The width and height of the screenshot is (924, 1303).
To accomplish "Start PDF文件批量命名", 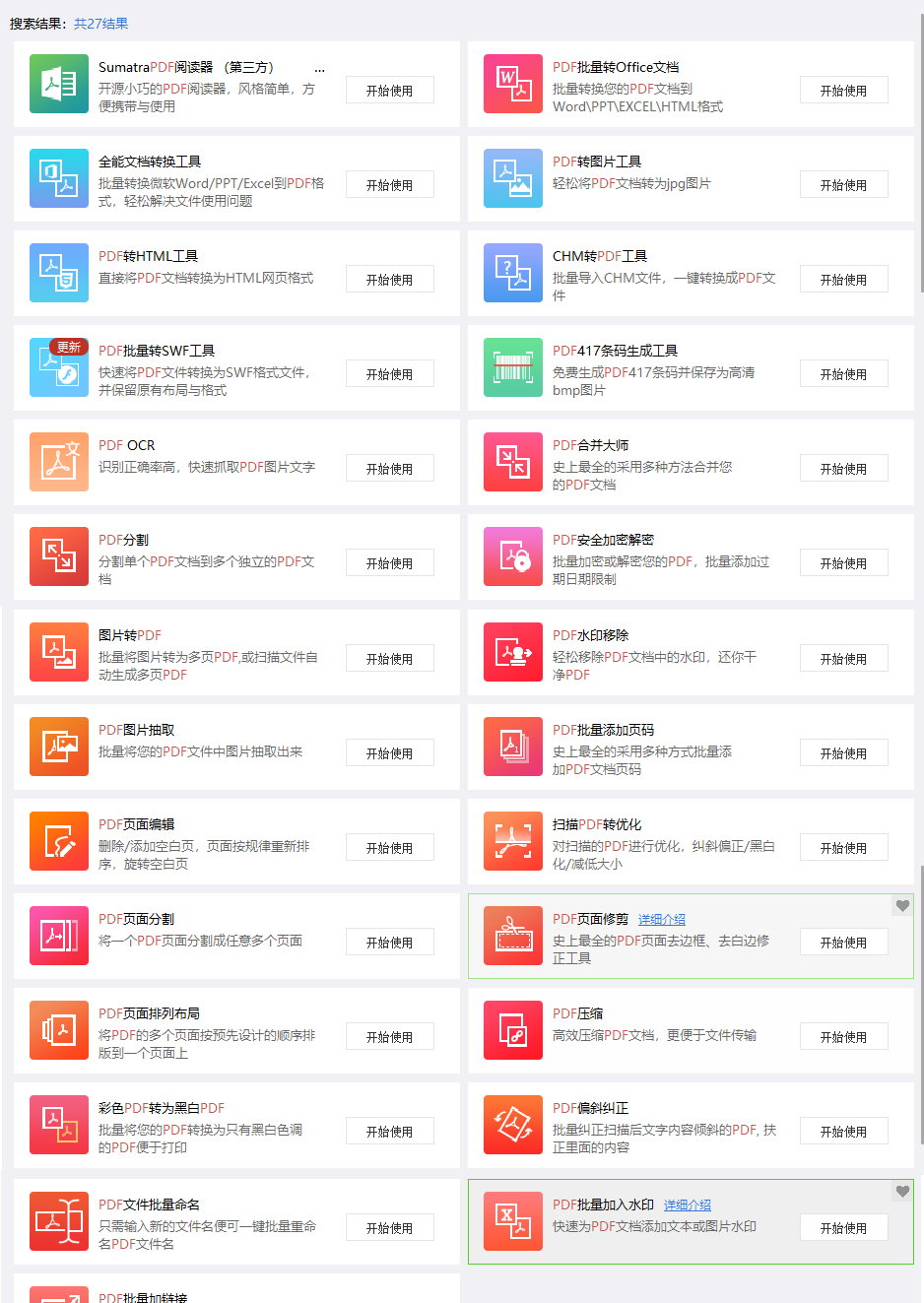I will click(x=389, y=1228).
